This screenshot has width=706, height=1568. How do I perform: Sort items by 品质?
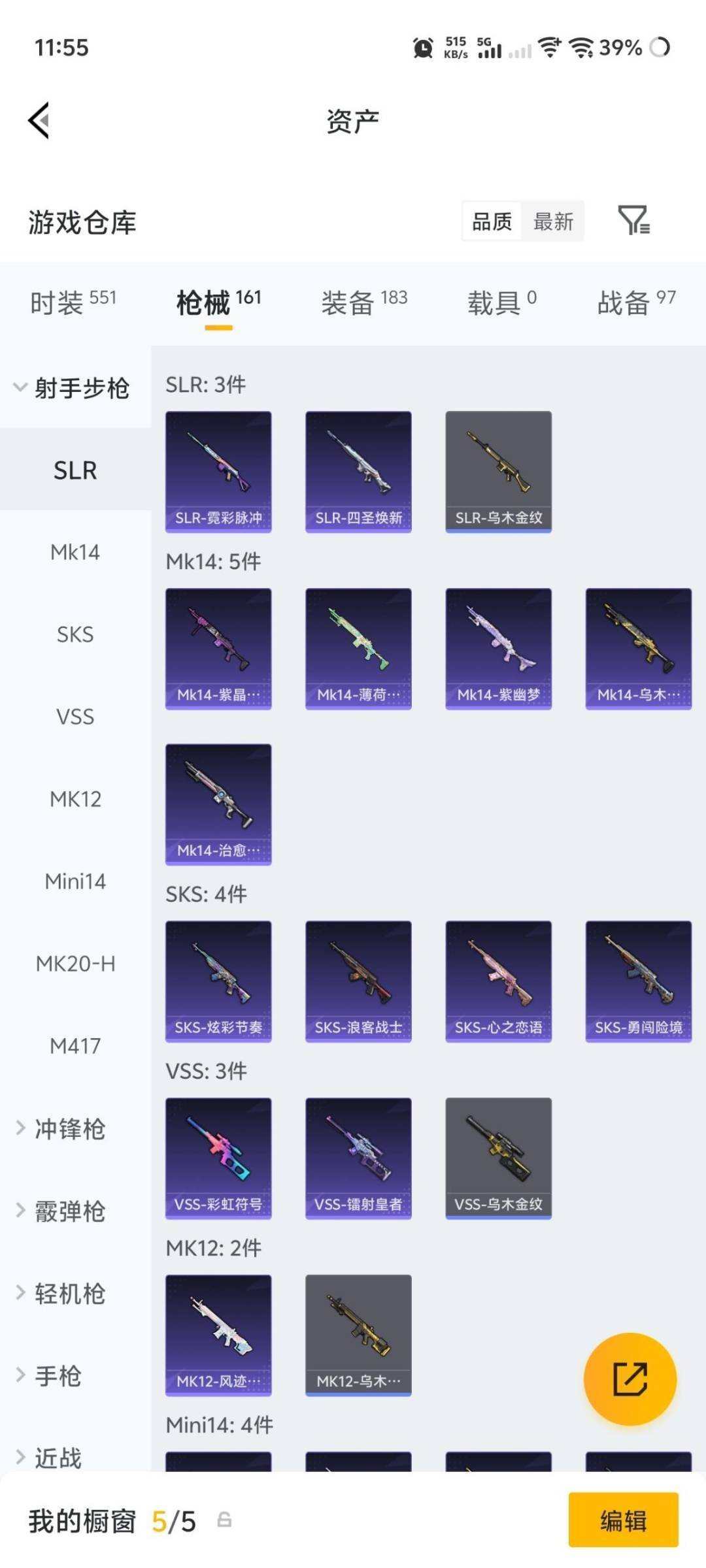coord(492,221)
